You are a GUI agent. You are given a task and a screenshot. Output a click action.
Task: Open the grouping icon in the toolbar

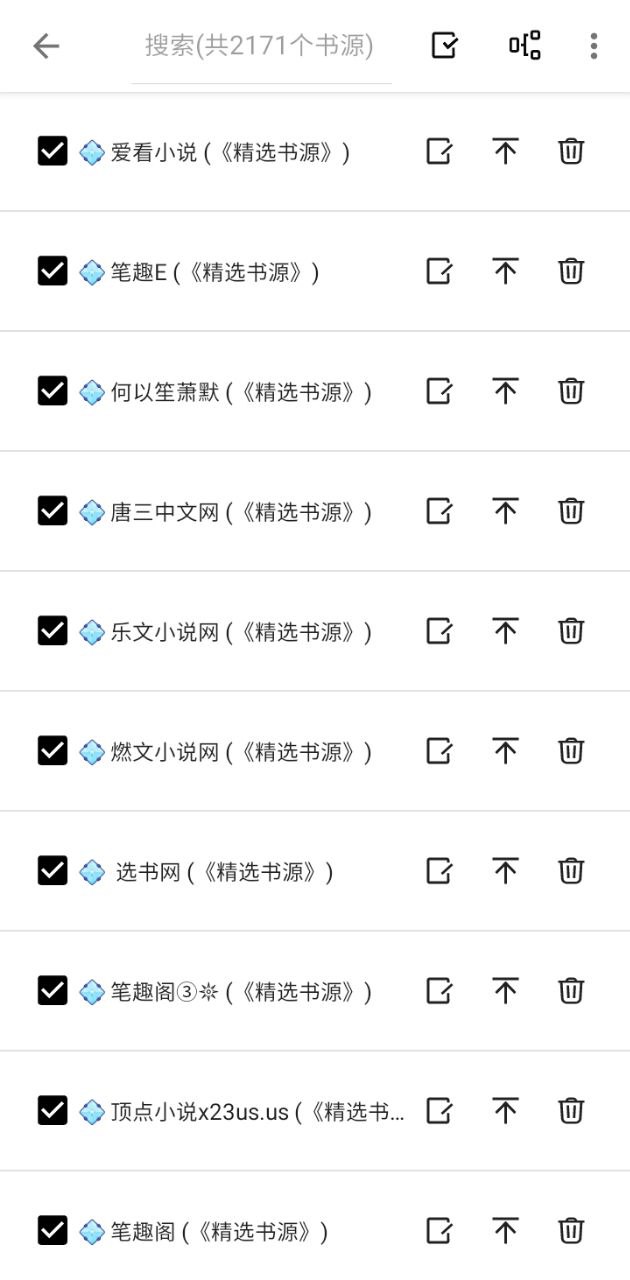tap(525, 45)
